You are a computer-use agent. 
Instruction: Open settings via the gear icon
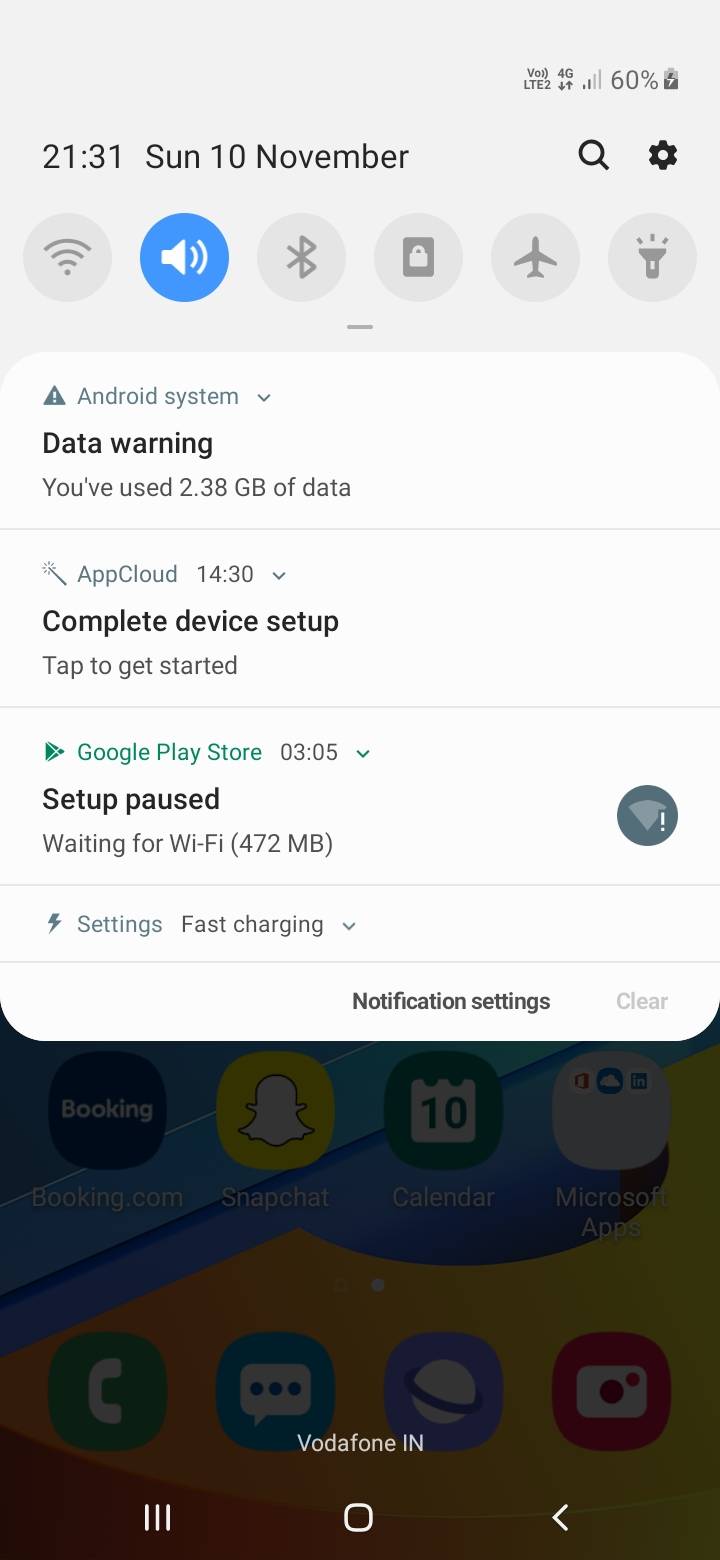click(662, 156)
